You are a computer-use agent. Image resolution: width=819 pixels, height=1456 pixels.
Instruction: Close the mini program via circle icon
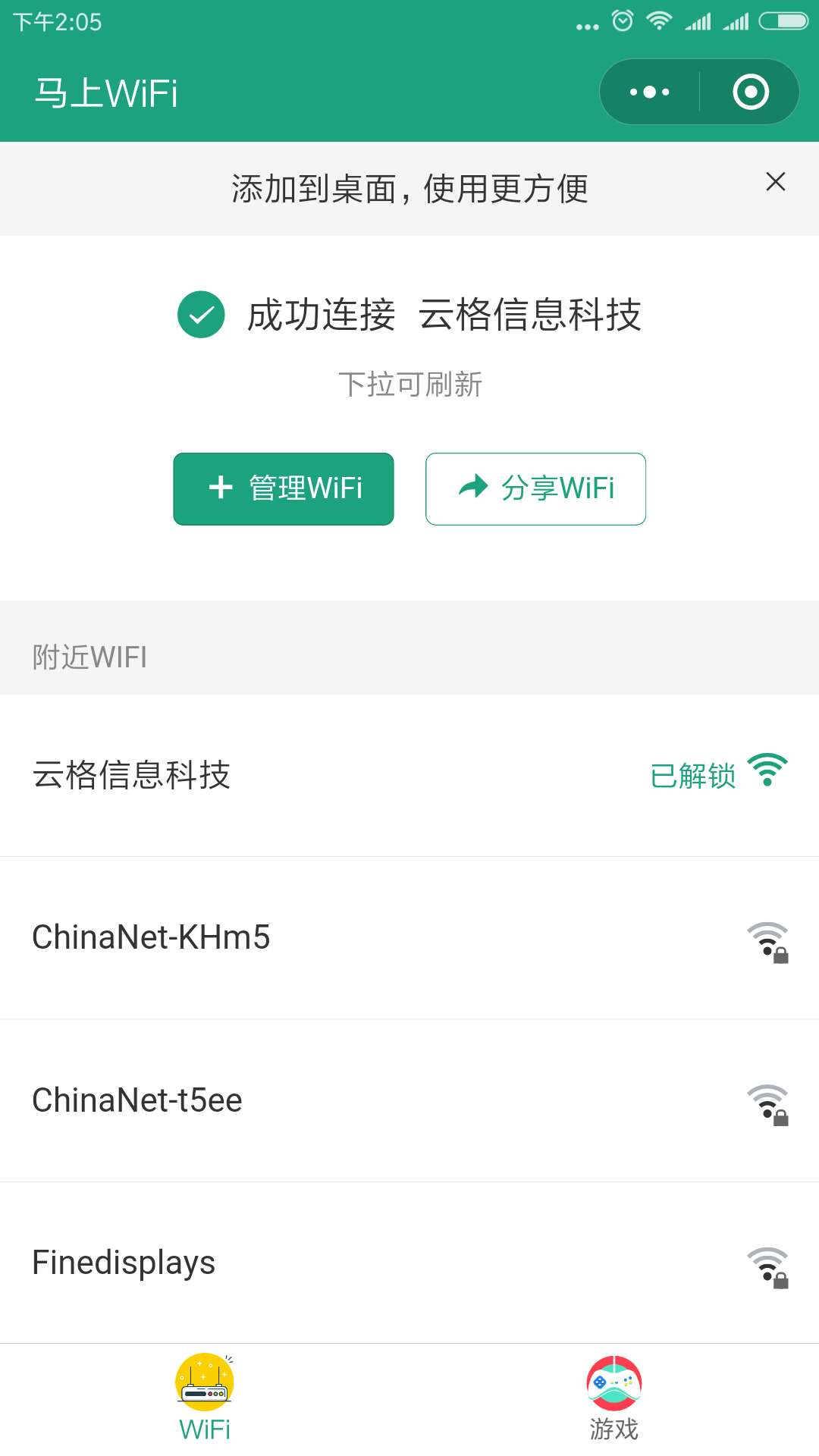pos(751,93)
